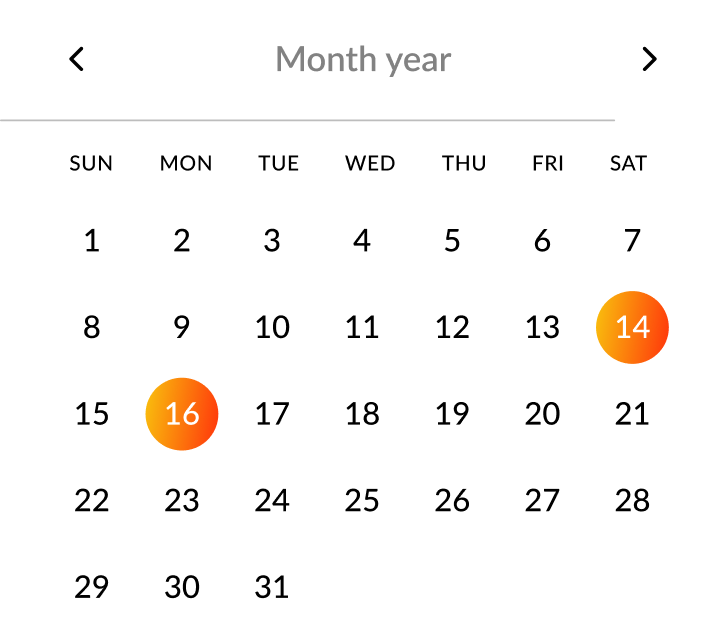Go to the next month
The width and height of the screenshot is (726, 642).
pyautogui.click(x=650, y=59)
